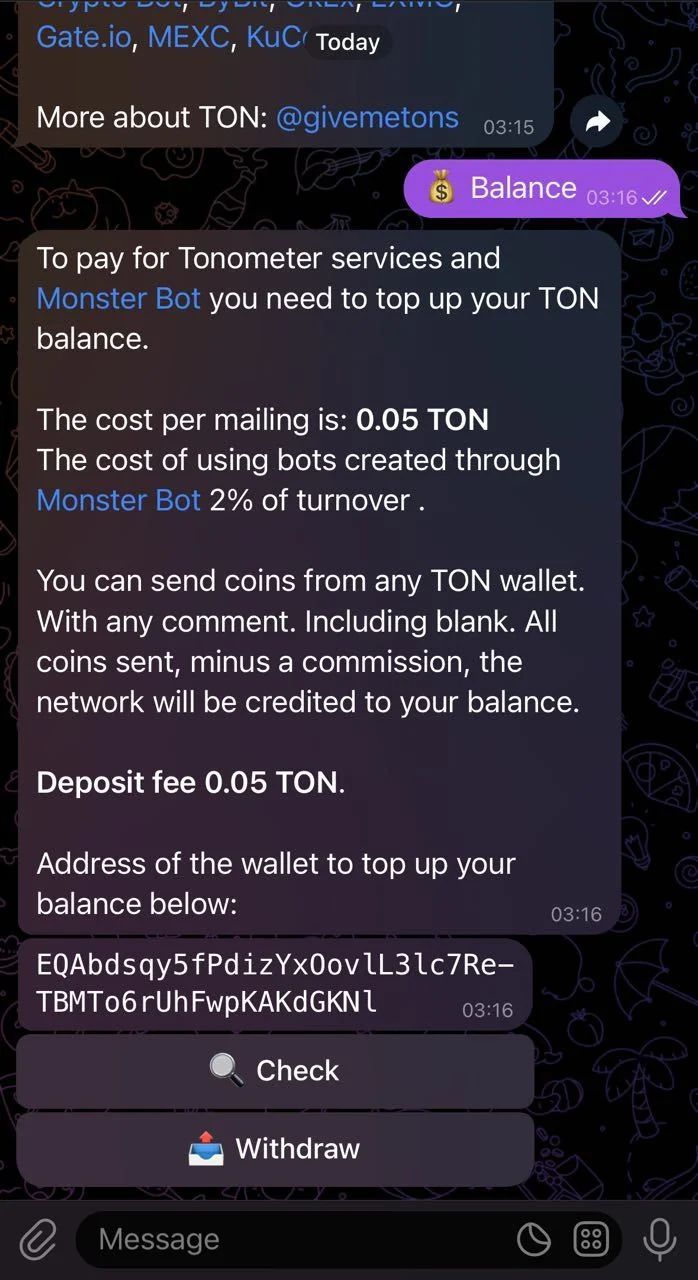Tap the microphone voice message icon
Viewport: 698px width, 1280px height.
click(x=659, y=1240)
